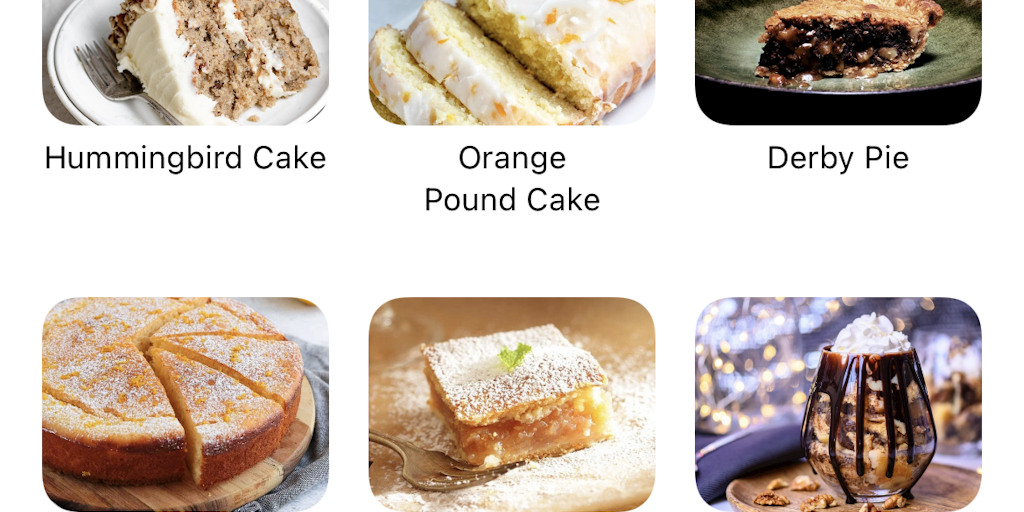Open the Orange Pound Cake recipe
Screen dimensions: 1024x512
point(511,62)
